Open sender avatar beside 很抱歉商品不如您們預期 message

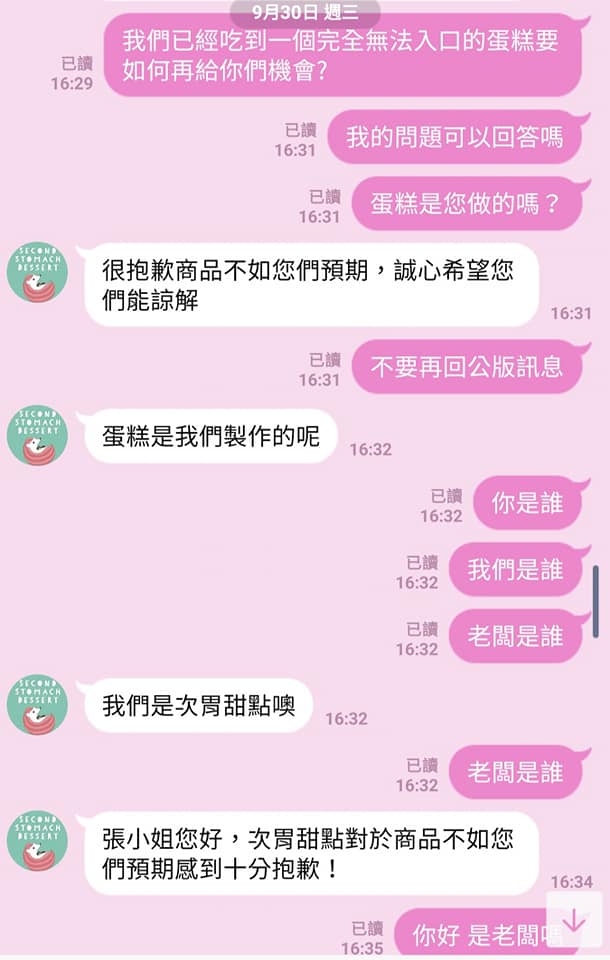coord(38,271)
